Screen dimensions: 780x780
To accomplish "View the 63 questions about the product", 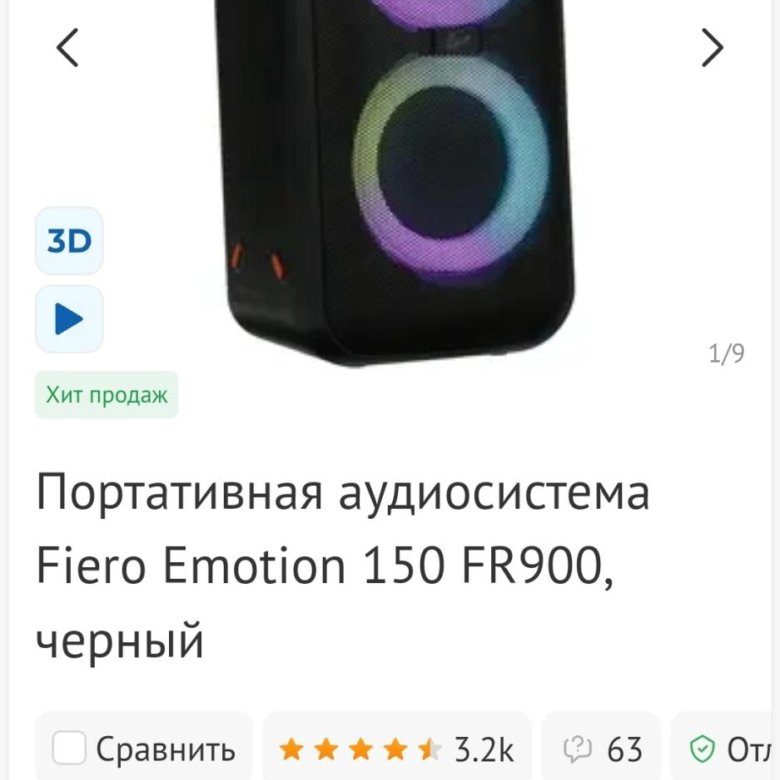I will (x=602, y=748).
